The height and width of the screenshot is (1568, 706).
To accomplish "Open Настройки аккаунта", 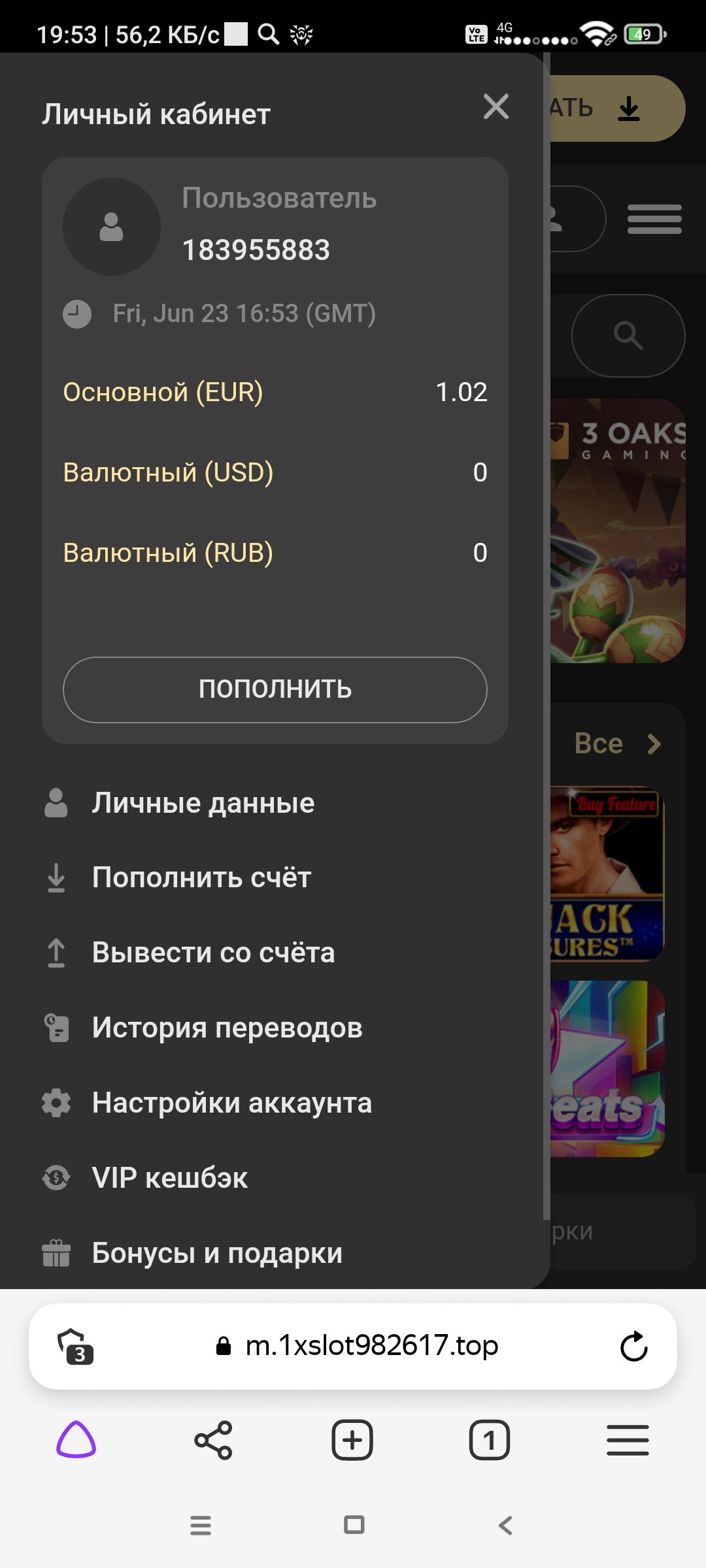I will 231,1103.
